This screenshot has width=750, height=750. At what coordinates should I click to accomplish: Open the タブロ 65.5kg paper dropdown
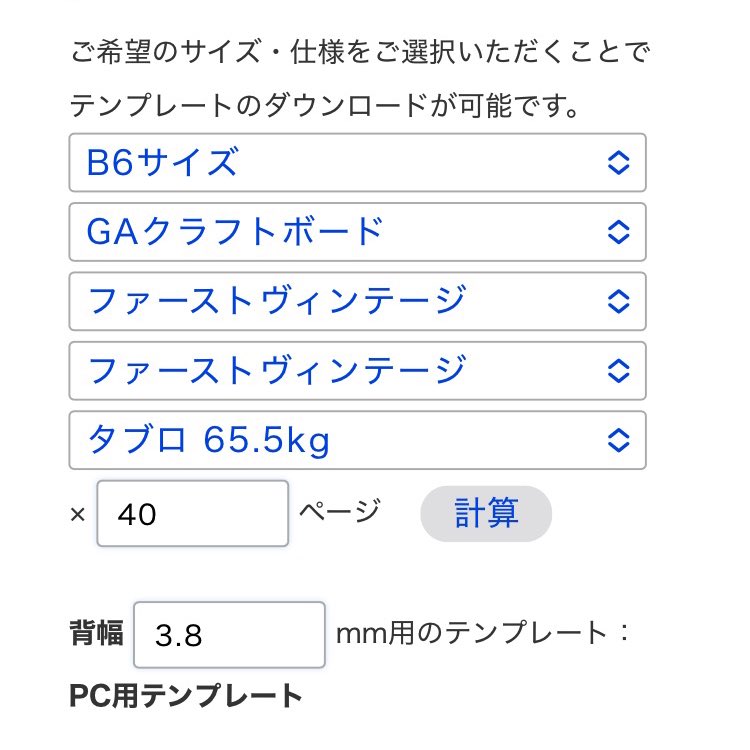point(357,440)
